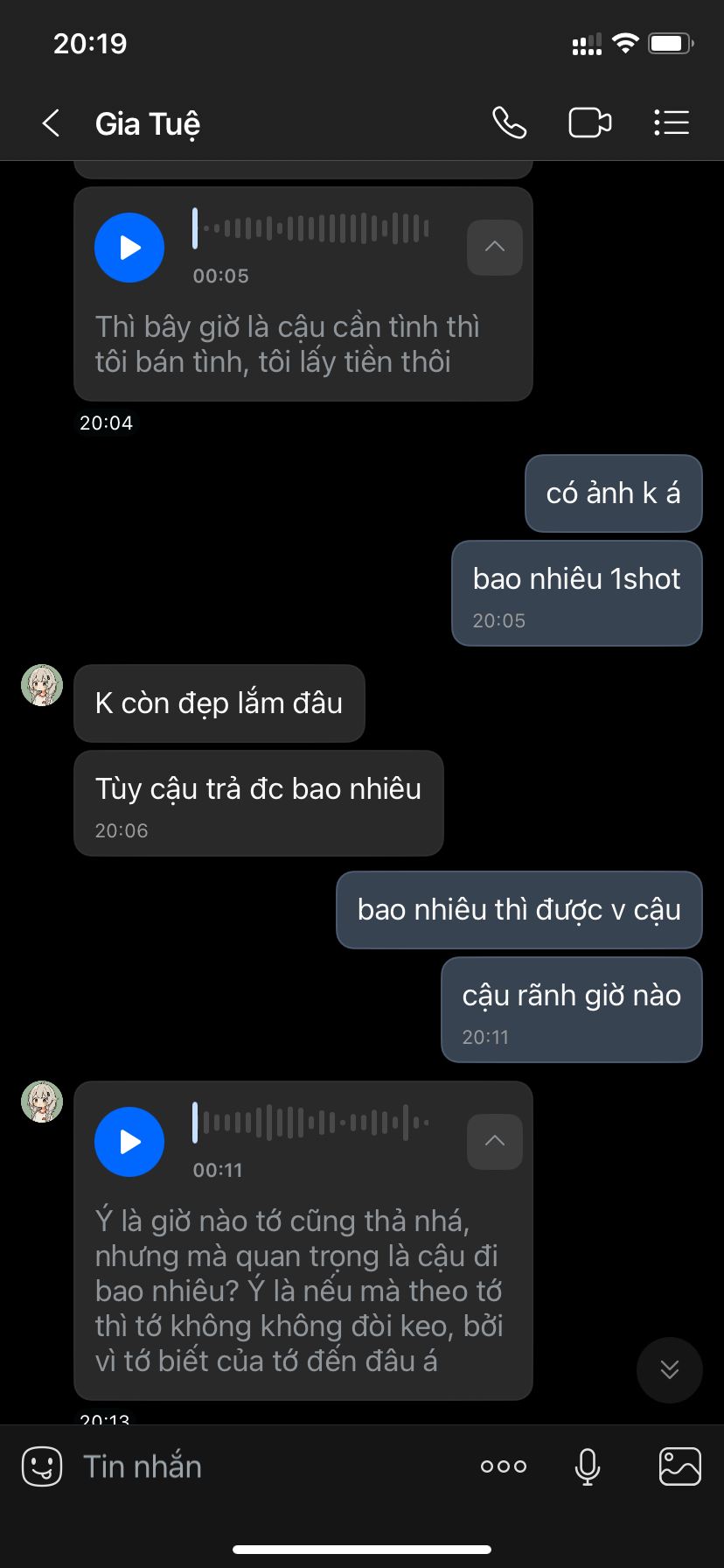The image size is (724, 1568).
Task: Play the 00:11 voice message
Action: (129, 1142)
